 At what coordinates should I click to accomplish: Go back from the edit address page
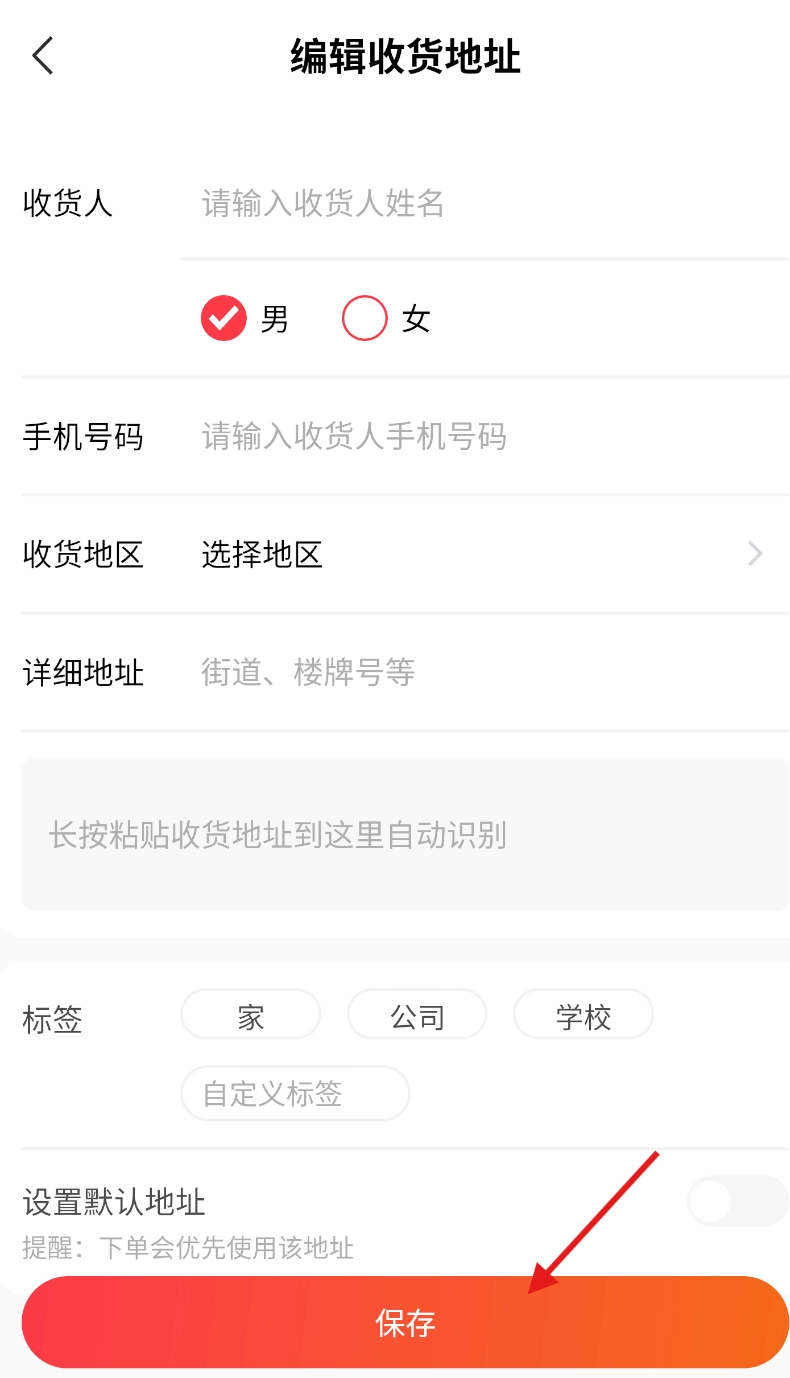[x=42, y=56]
